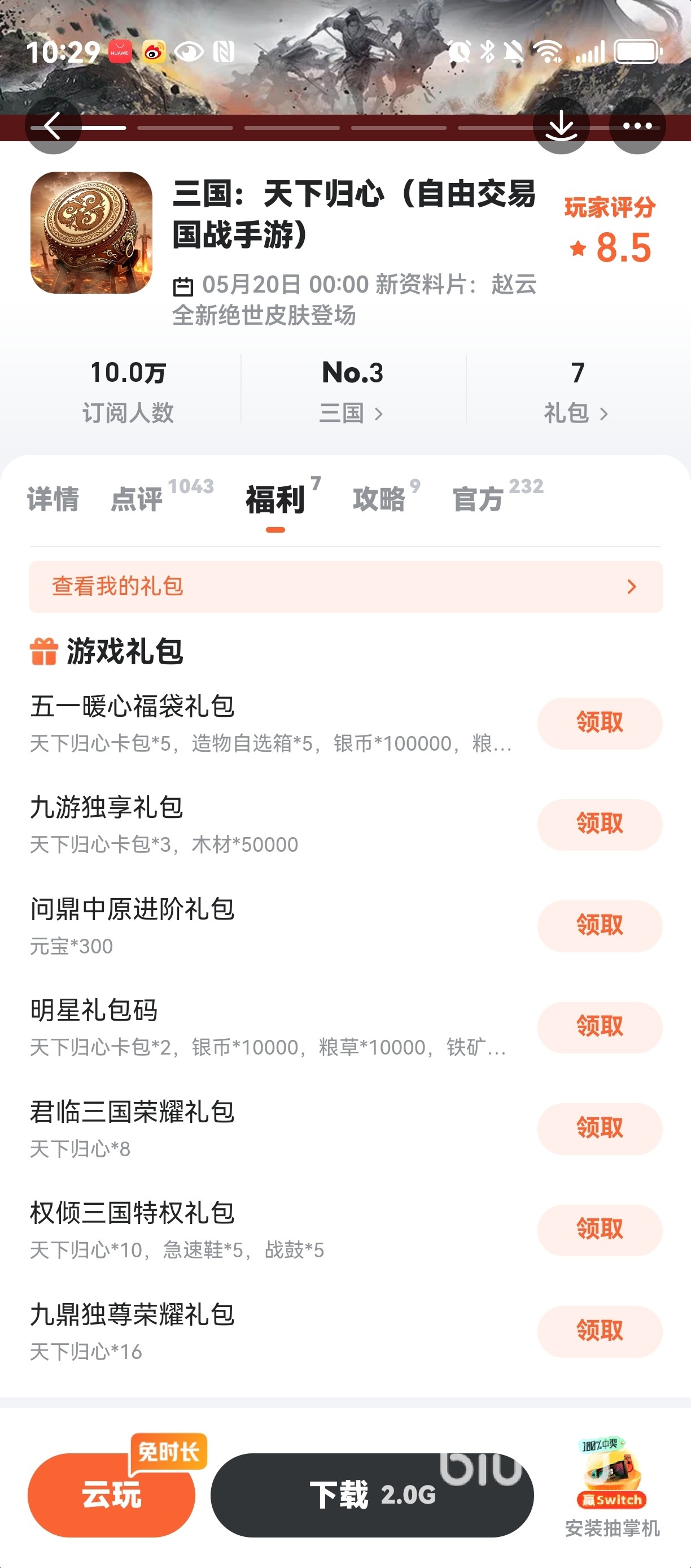Viewport: 691px width, 1568px height.
Task: Claim the 五一暖心福袋礼包
Action: coord(600,722)
